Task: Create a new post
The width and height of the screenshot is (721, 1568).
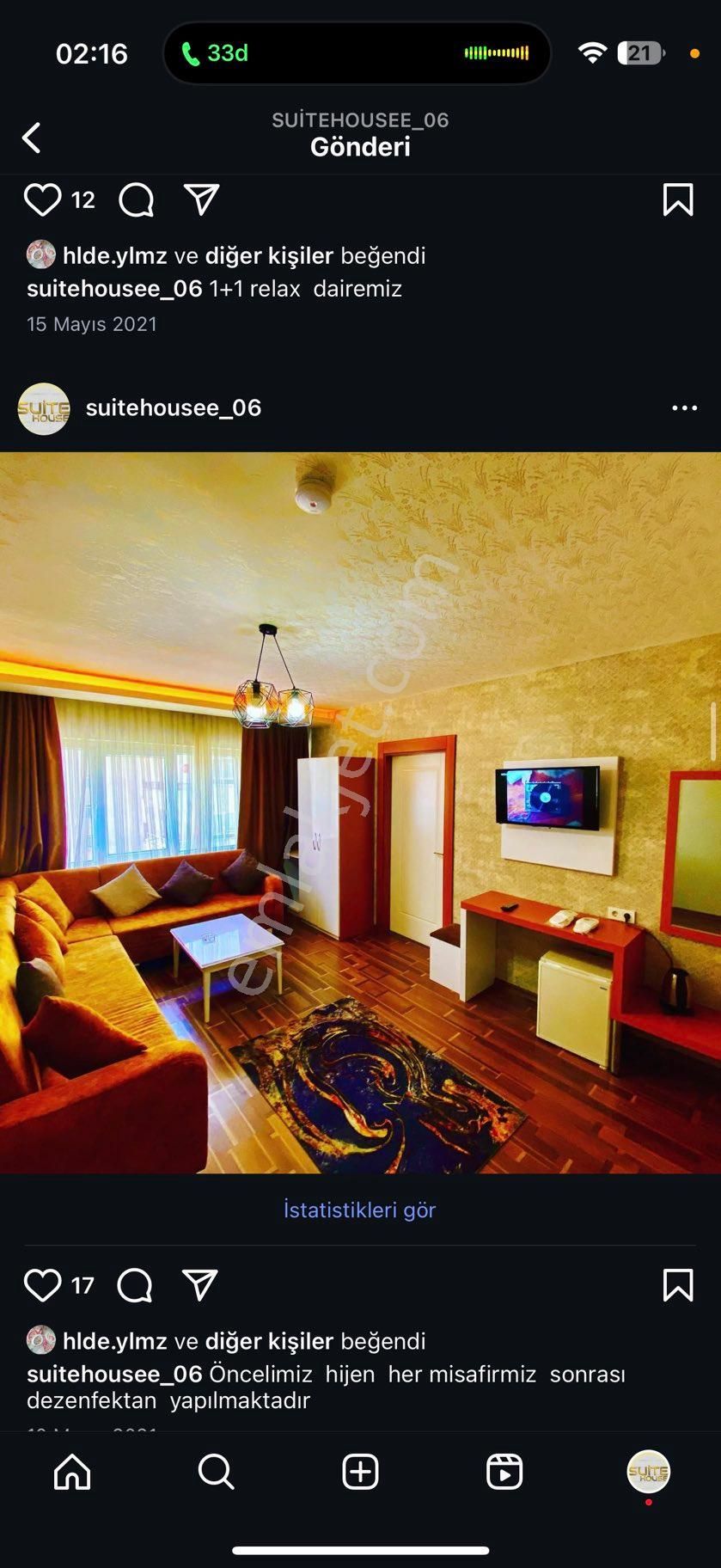Action: tap(360, 1471)
